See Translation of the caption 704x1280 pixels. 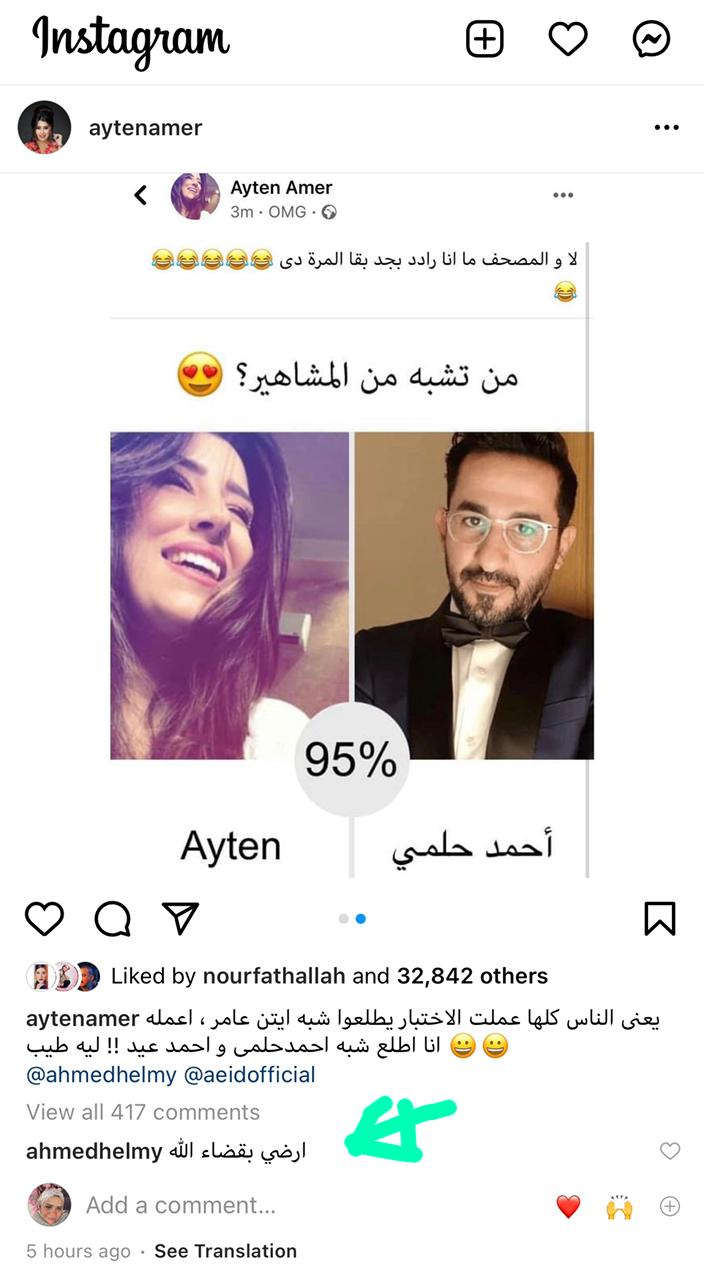tap(226, 1251)
